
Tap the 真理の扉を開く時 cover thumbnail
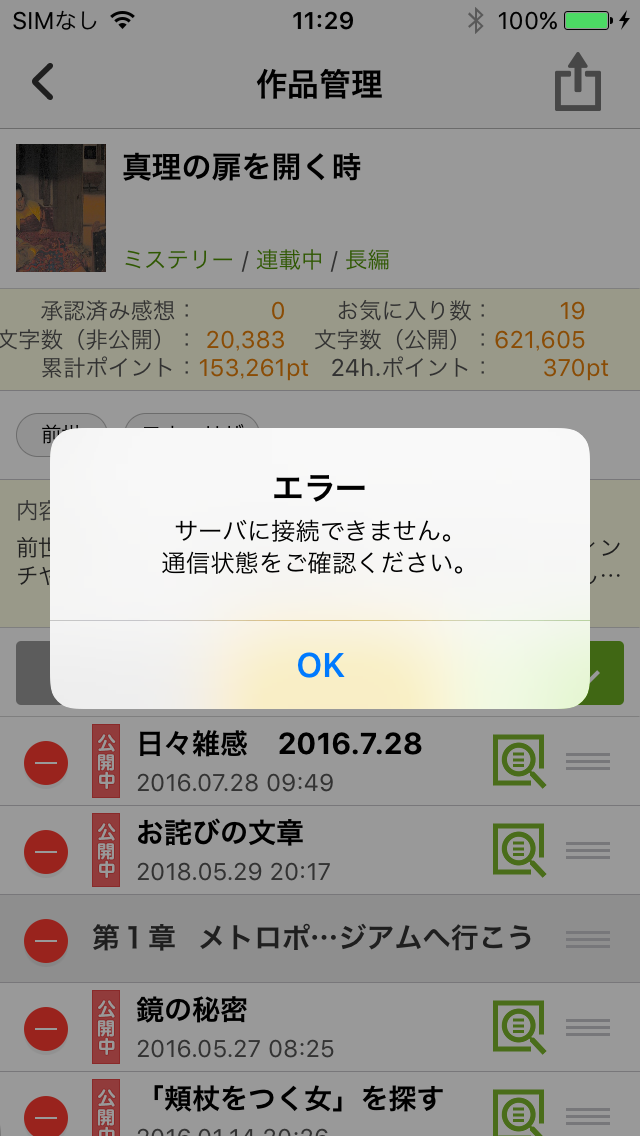click(x=61, y=208)
